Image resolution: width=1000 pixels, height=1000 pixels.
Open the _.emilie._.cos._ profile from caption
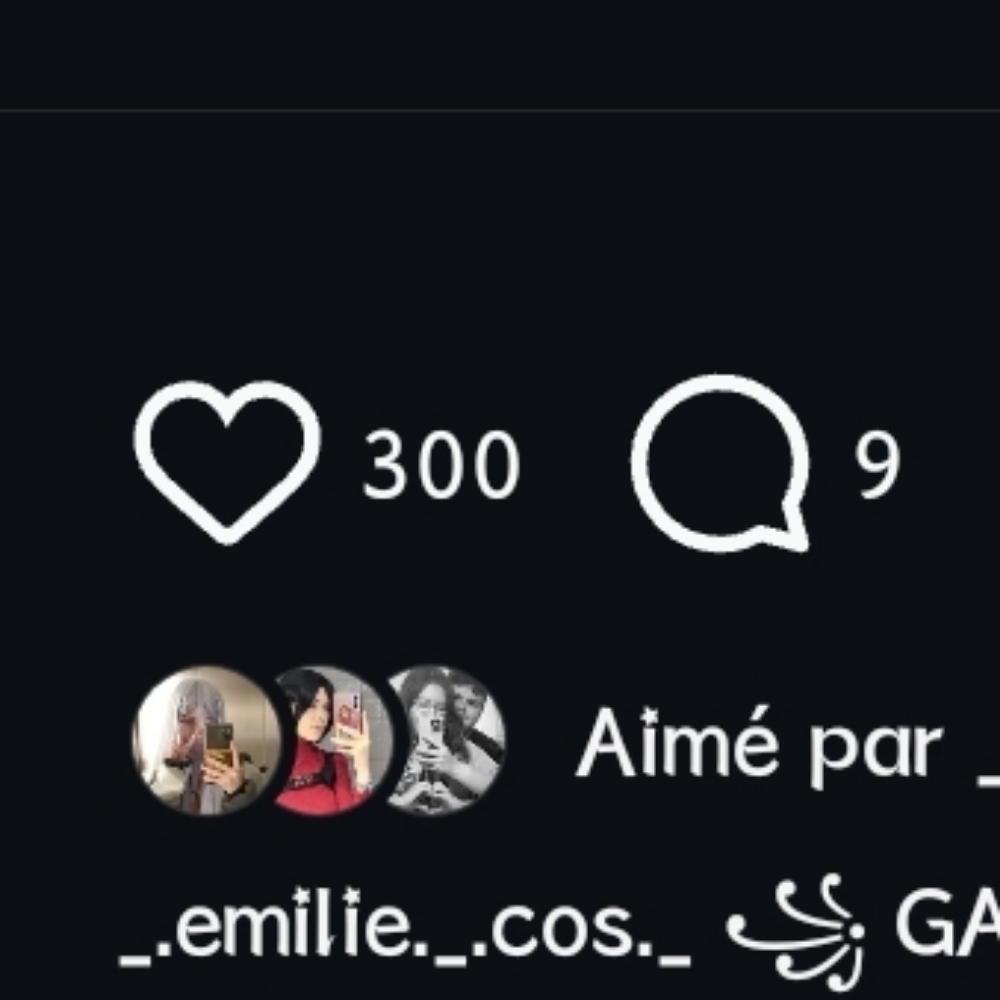click(404, 931)
